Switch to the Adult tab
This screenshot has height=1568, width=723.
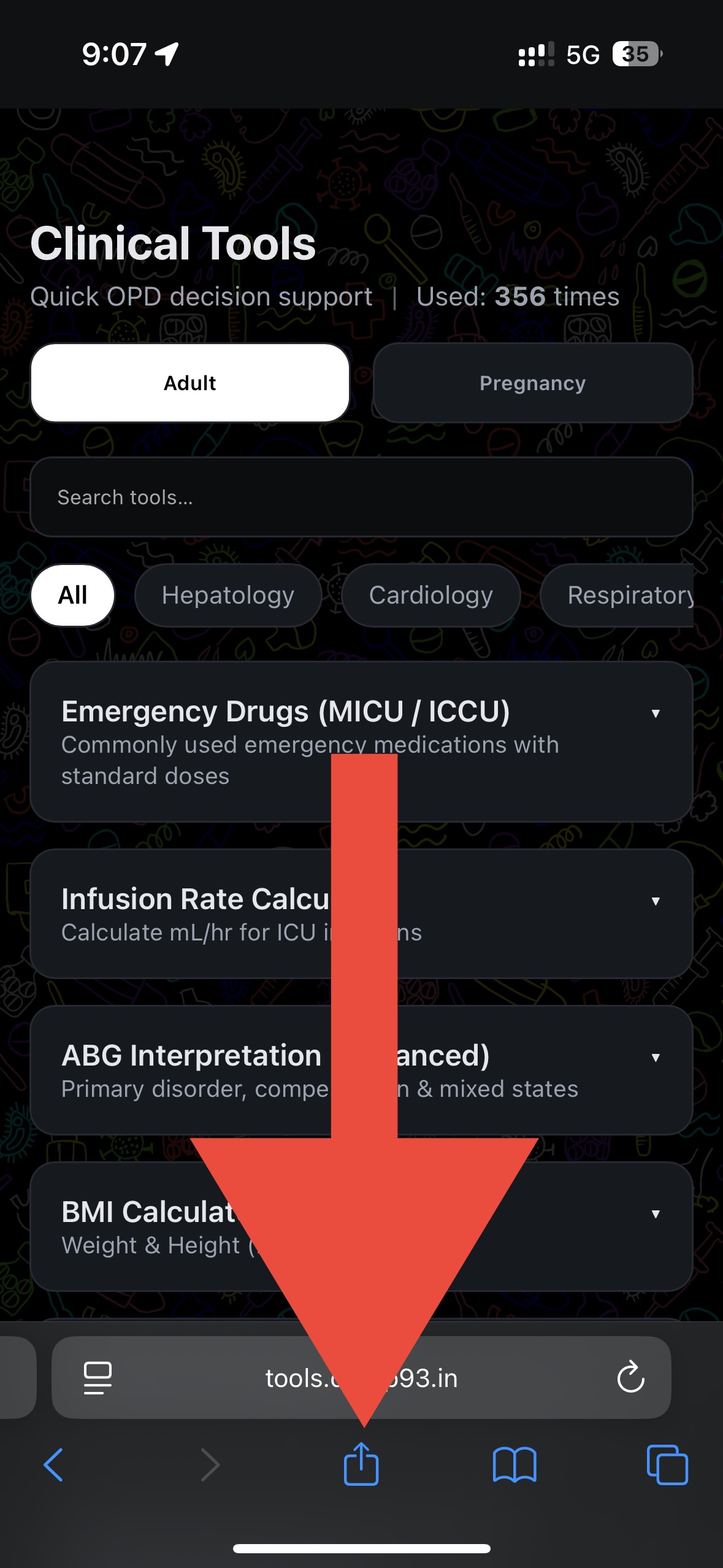pyautogui.click(x=190, y=383)
